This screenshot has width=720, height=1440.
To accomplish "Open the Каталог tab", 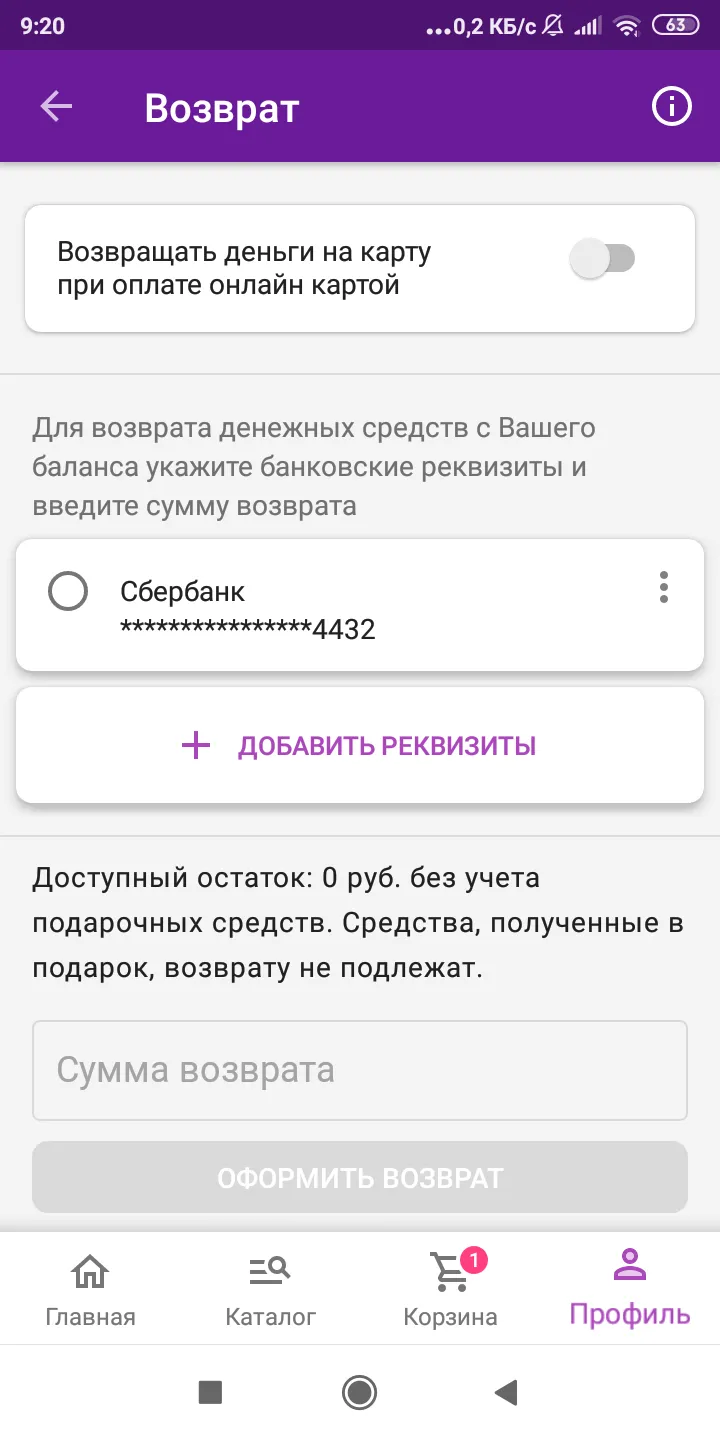I will pyautogui.click(x=270, y=1289).
